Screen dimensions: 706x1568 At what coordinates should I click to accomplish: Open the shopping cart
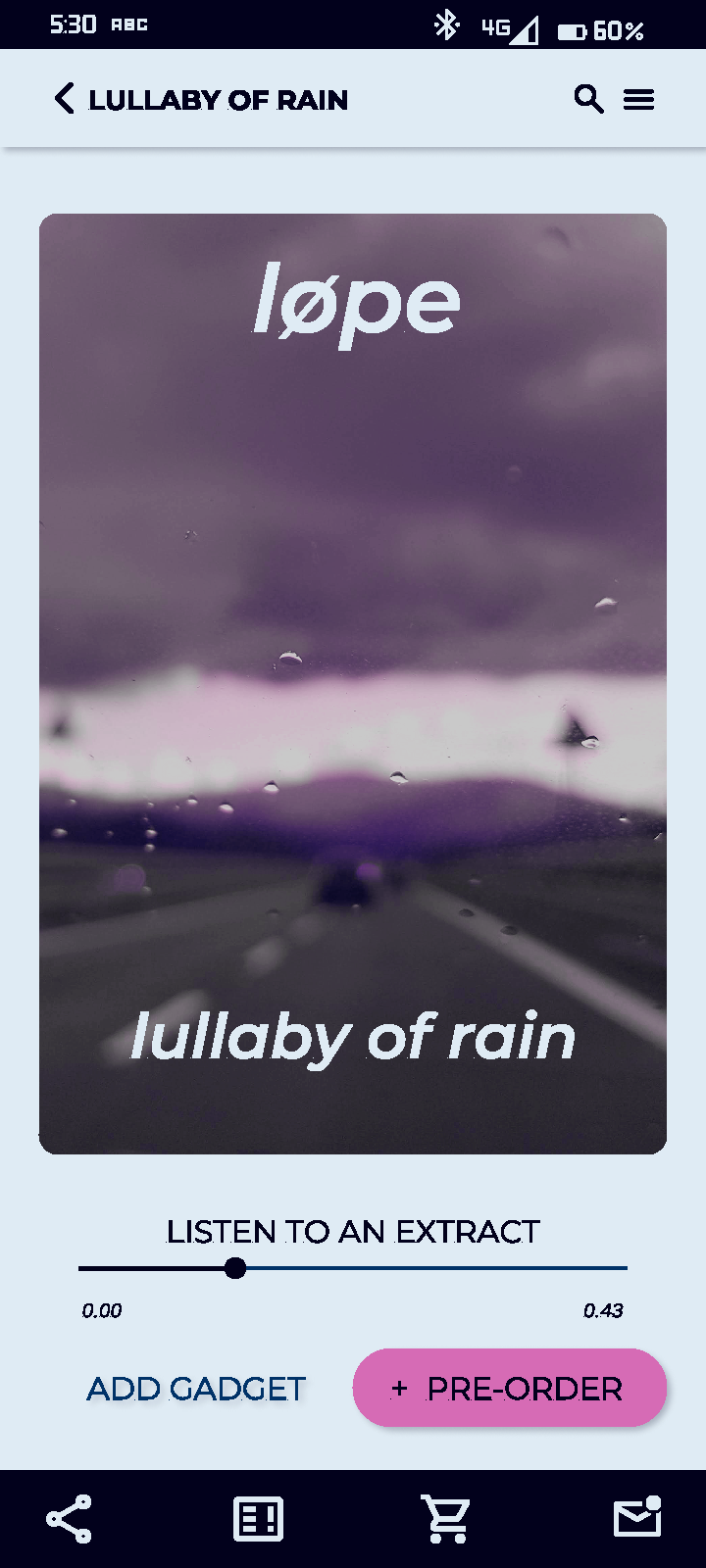(445, 1519)
